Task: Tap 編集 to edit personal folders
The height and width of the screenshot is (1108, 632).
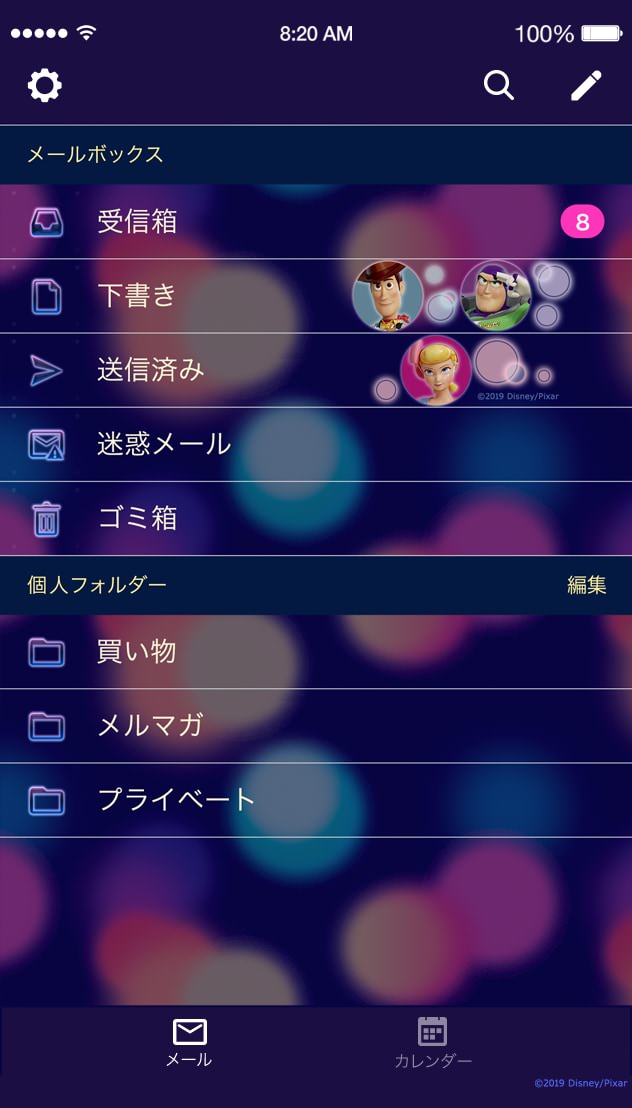Action: coord(586,585)
